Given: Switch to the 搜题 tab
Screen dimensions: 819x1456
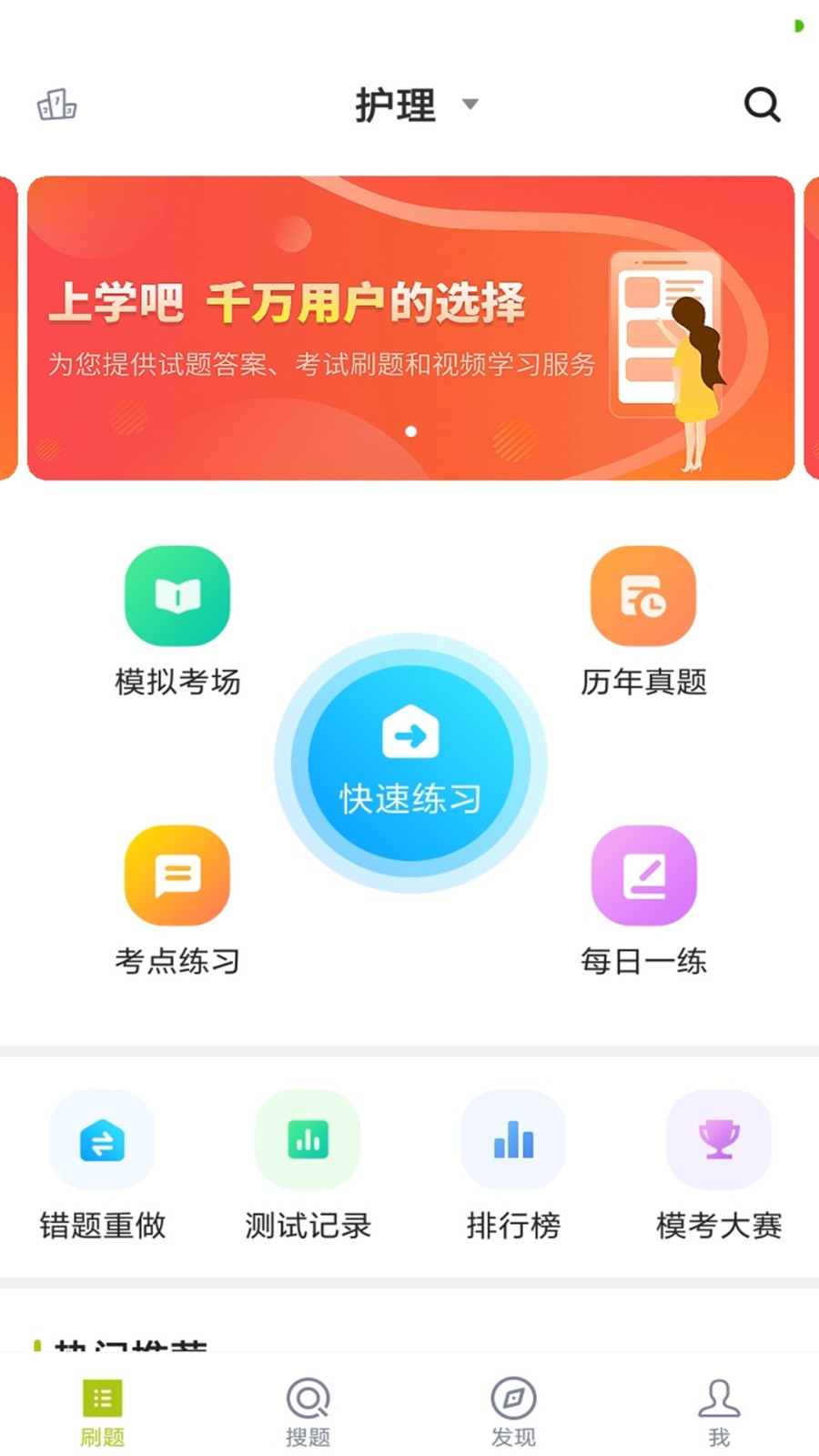Looking at the screenshot, I should (308, 1406).
